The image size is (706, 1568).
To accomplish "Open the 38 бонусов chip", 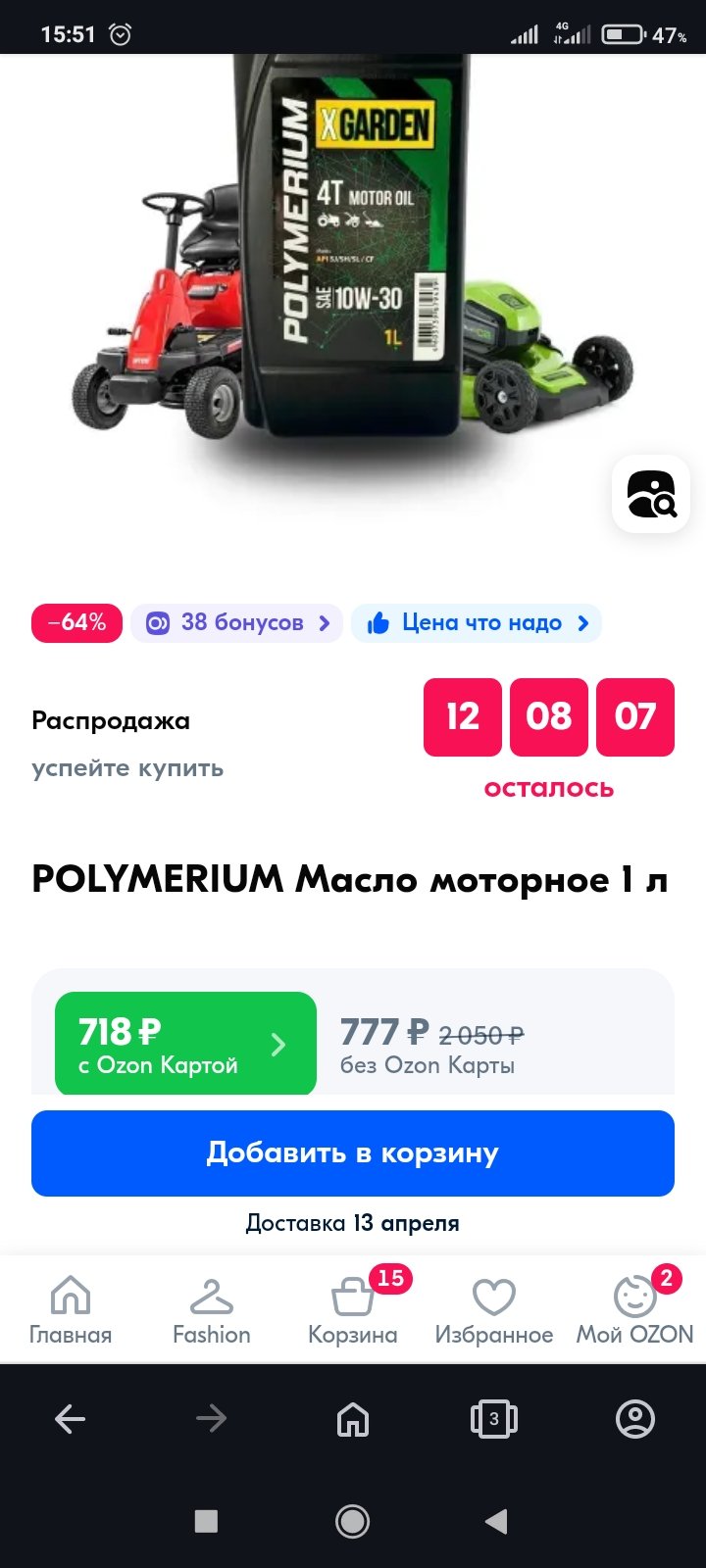I will pos(236,623).
